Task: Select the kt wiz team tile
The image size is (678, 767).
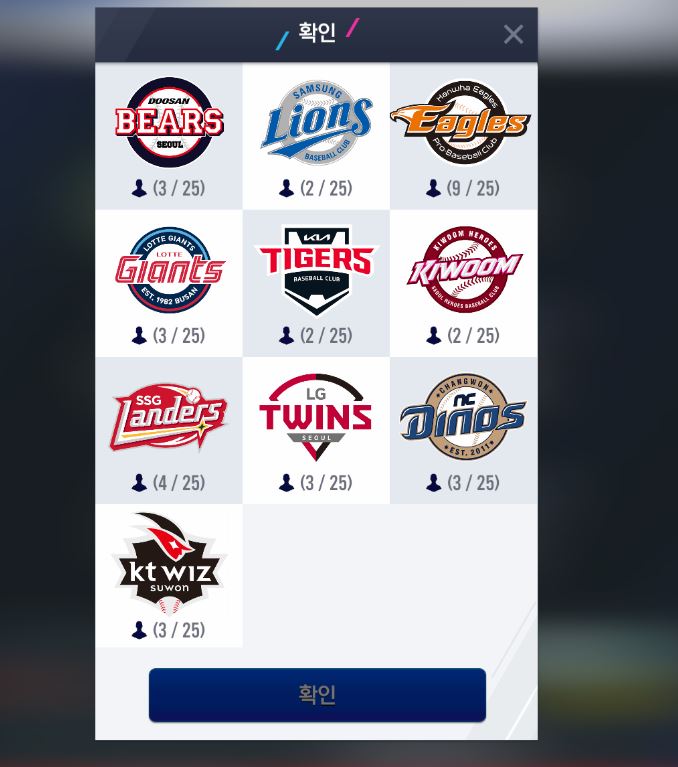Action: point(169,576)
